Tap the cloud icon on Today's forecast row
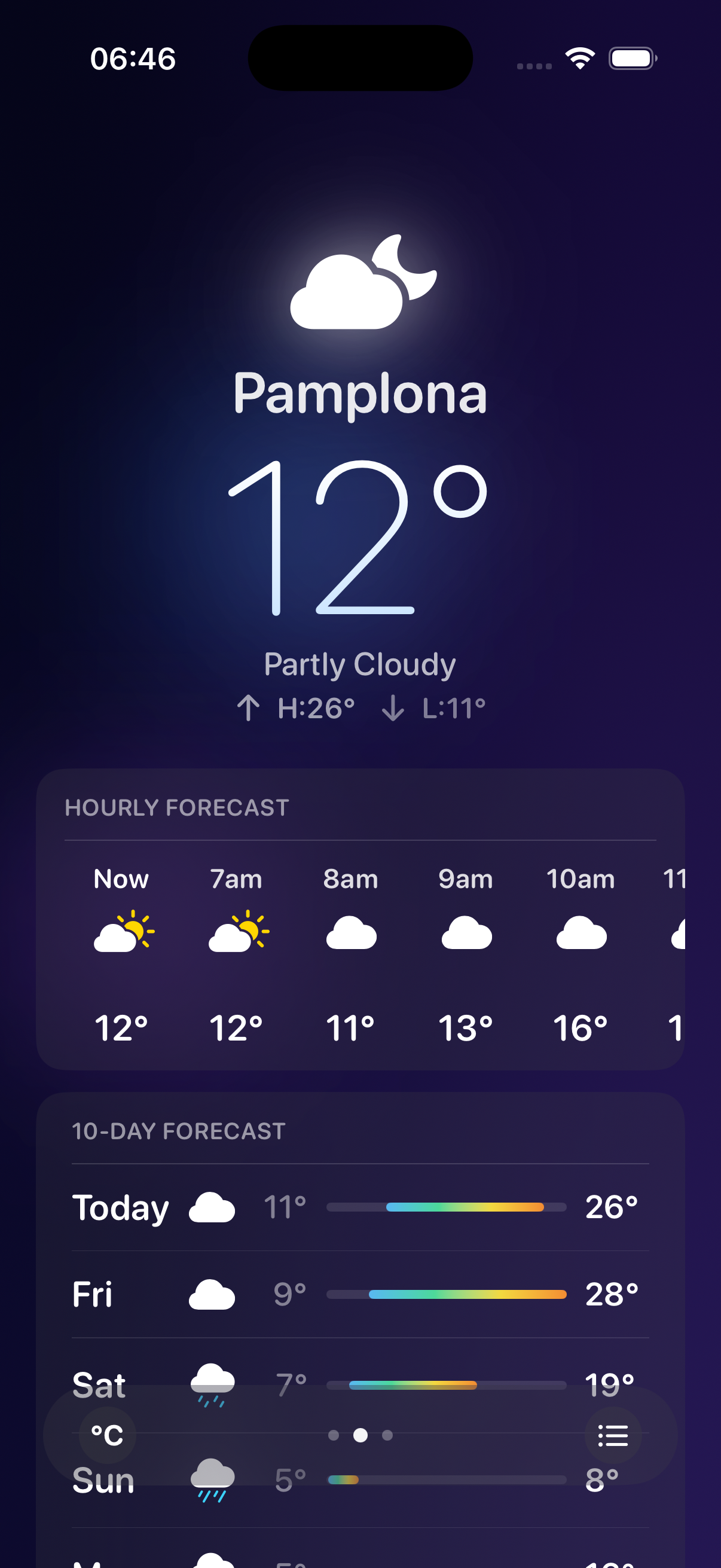The image size is (721, 1568). (211, 1206)
